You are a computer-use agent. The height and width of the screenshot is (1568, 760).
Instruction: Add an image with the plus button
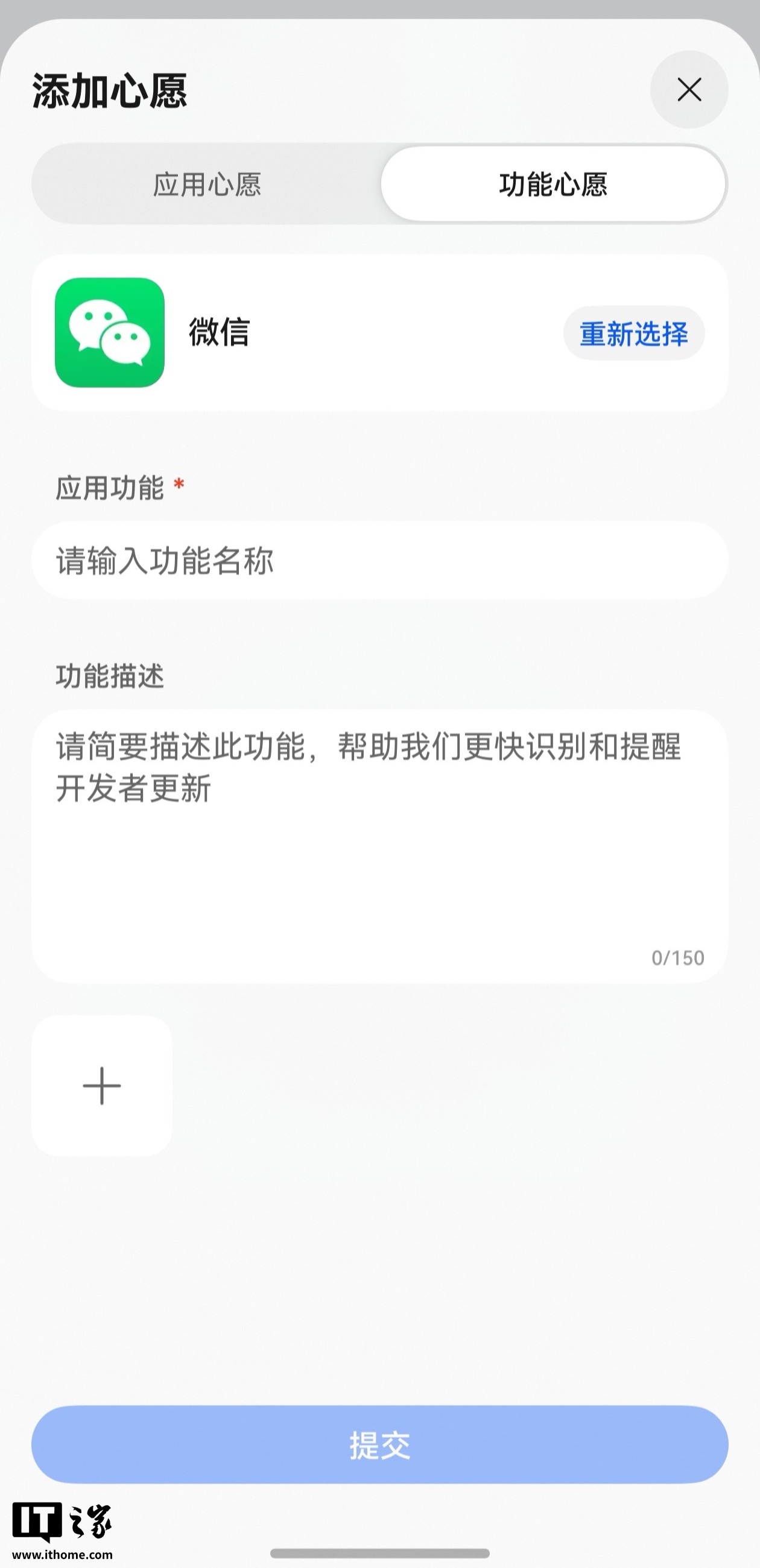[x=102, y=1085]
